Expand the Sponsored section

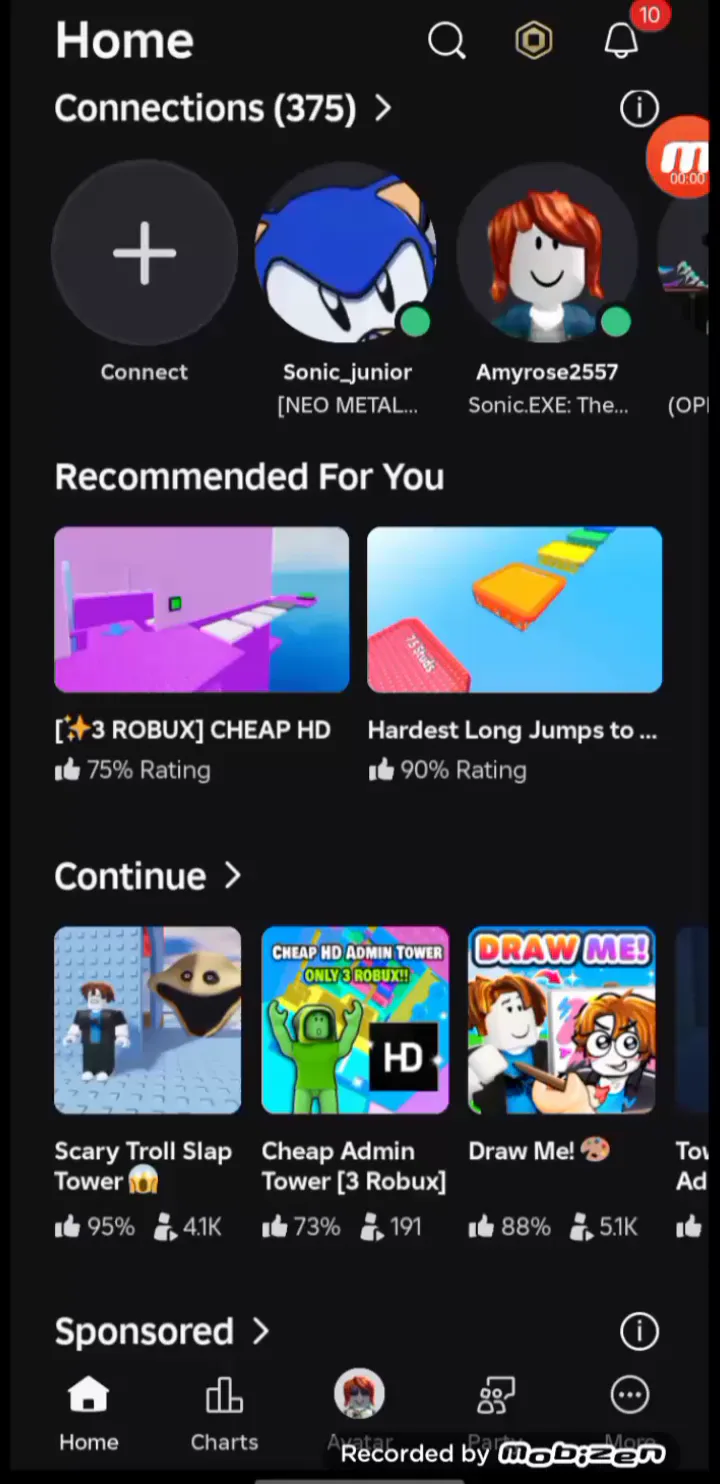(162, 1332)
